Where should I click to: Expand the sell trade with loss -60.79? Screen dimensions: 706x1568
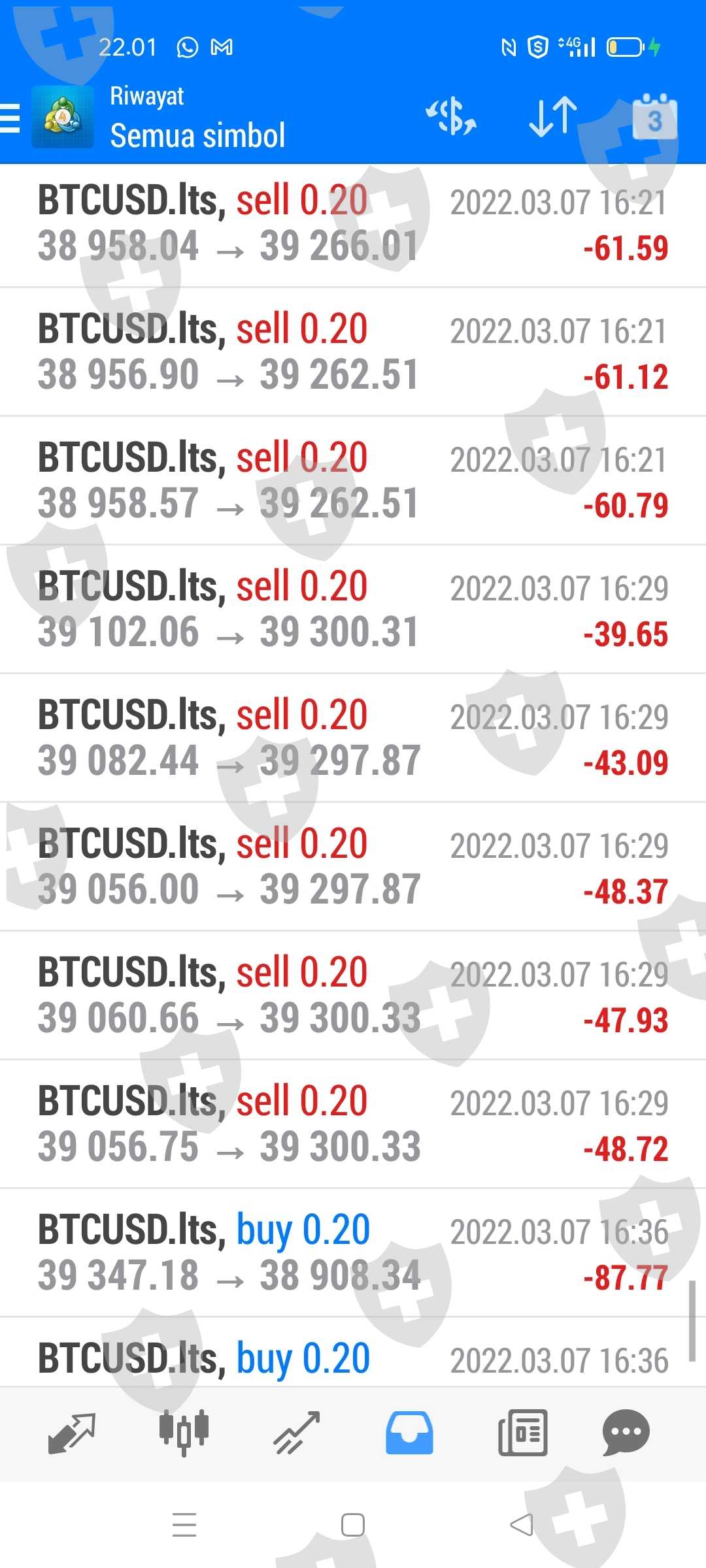tap(353, 481)
